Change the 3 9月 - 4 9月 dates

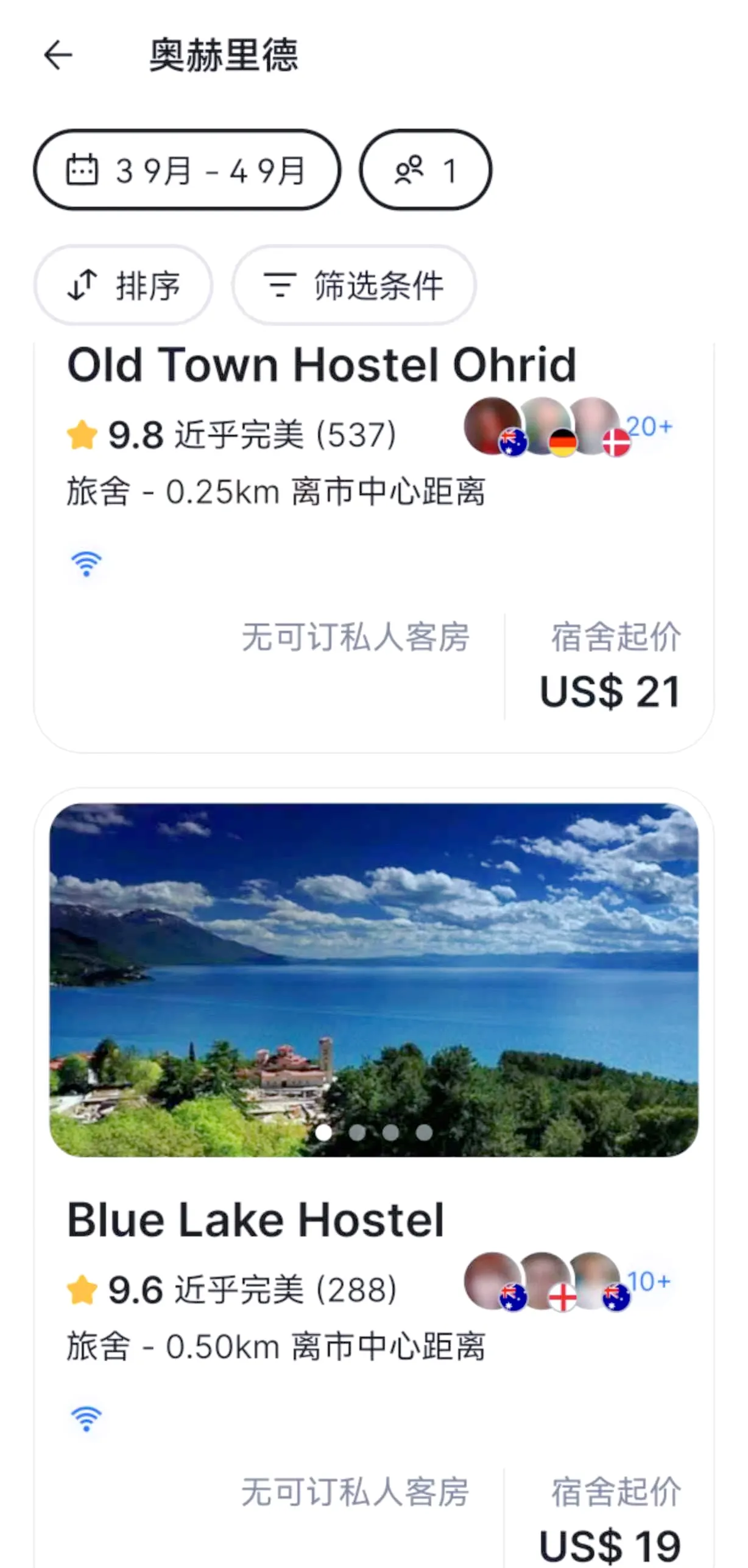(x=186, y=170)
